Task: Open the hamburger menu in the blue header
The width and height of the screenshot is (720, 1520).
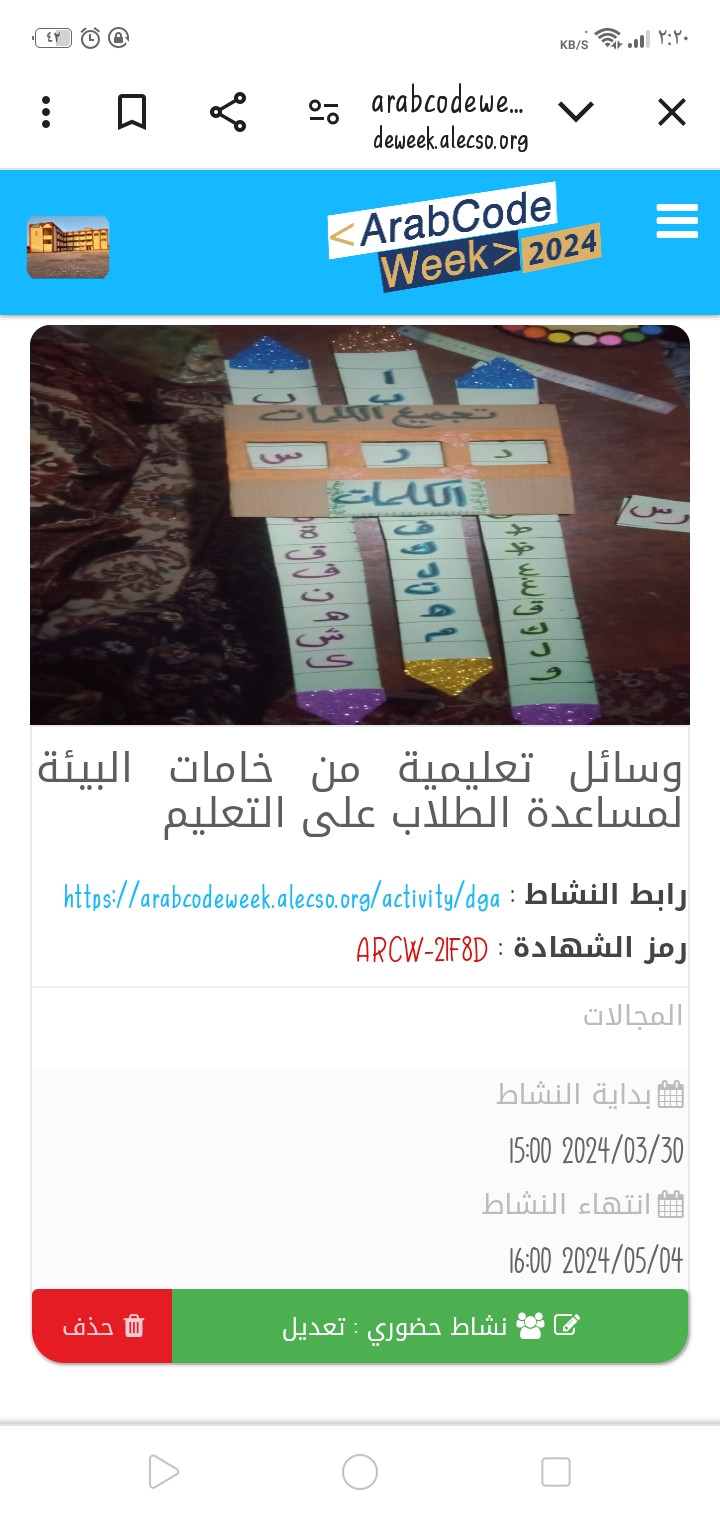Action: [x=677, y=221]
